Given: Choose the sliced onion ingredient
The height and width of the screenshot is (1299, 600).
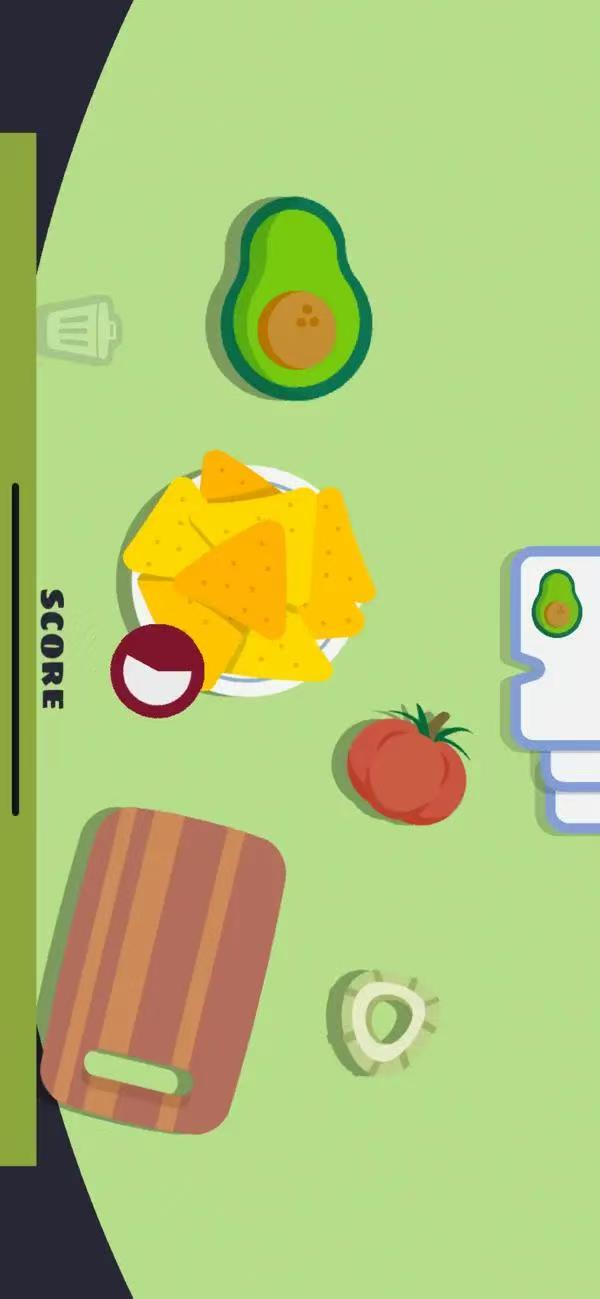Looking at the screenshot, I should [x=383, y=1021].
